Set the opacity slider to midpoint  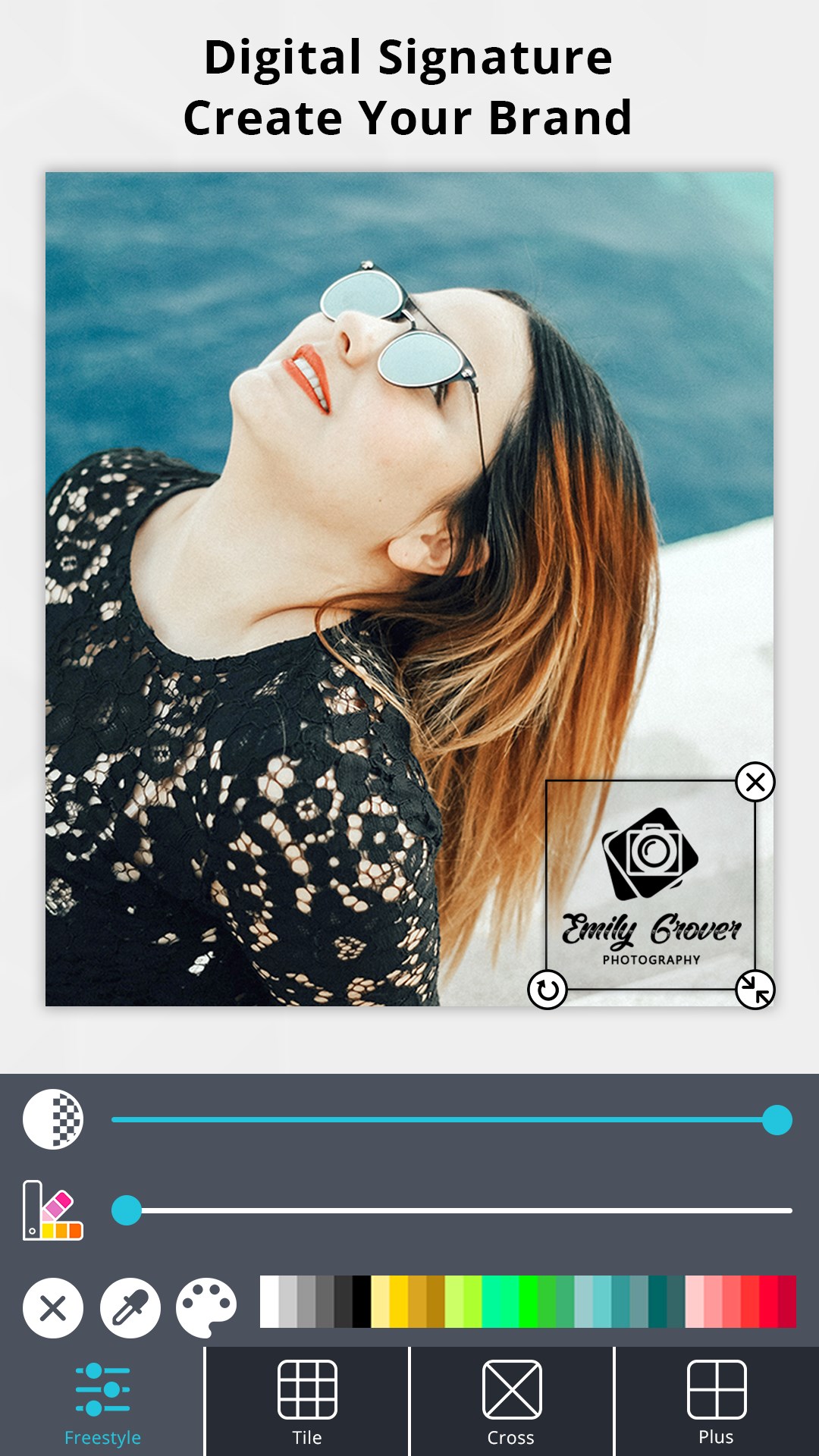452,1120
